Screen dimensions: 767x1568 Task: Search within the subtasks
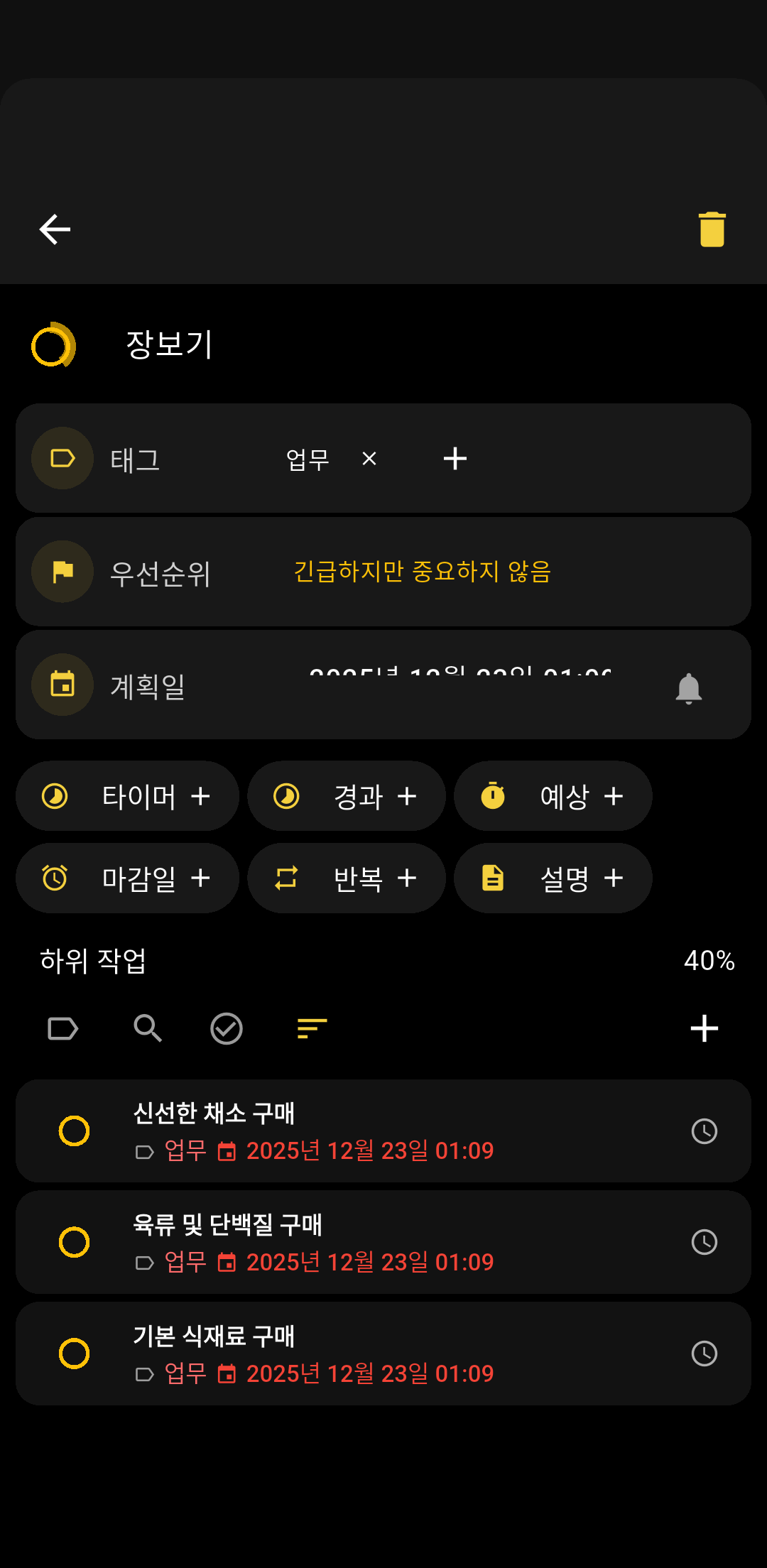click(x=148, y=1028)
